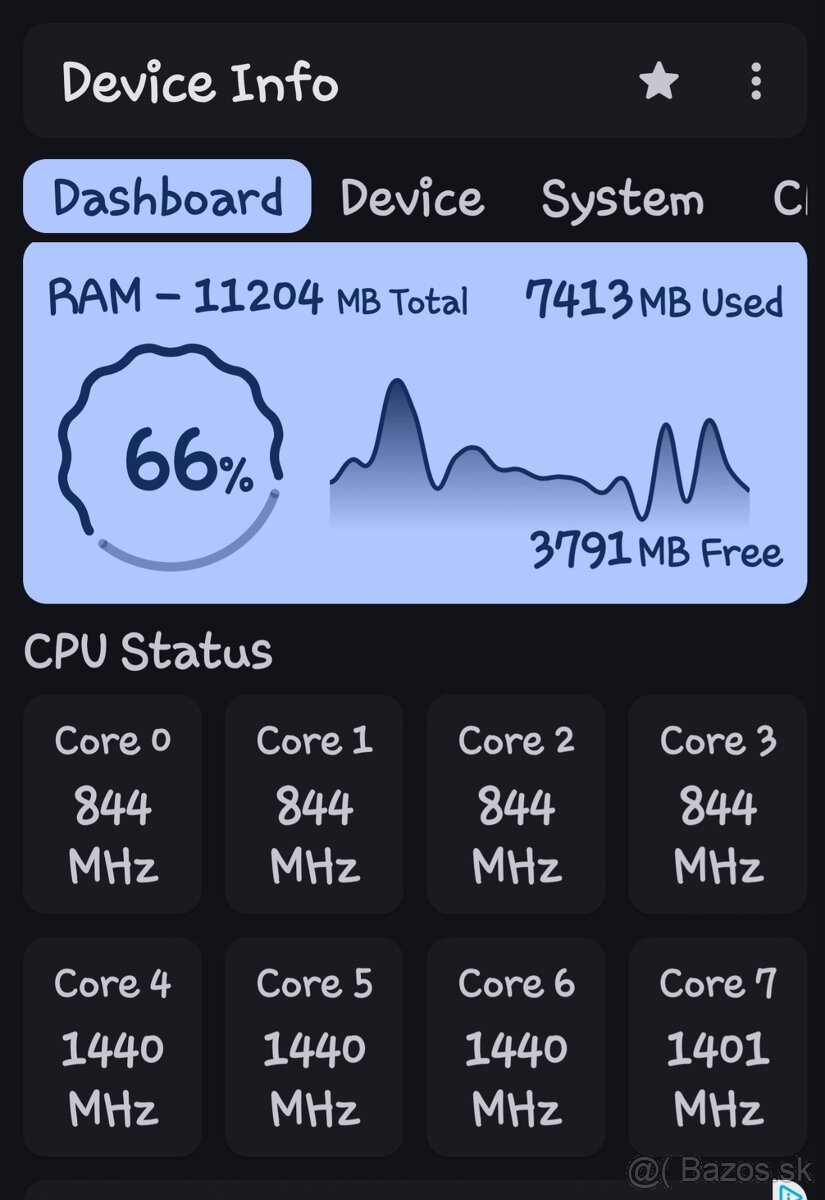The height and width of the screenshot is (1200, 825).
Task: Tap the star favorite icon
Action: tap(659, 83)
